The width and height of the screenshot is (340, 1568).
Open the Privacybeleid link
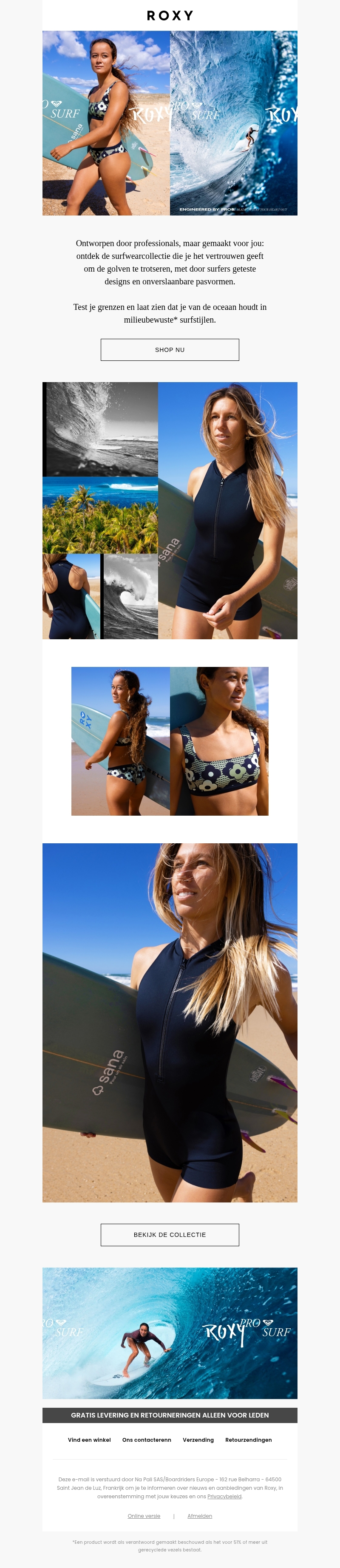(224, 1496)
